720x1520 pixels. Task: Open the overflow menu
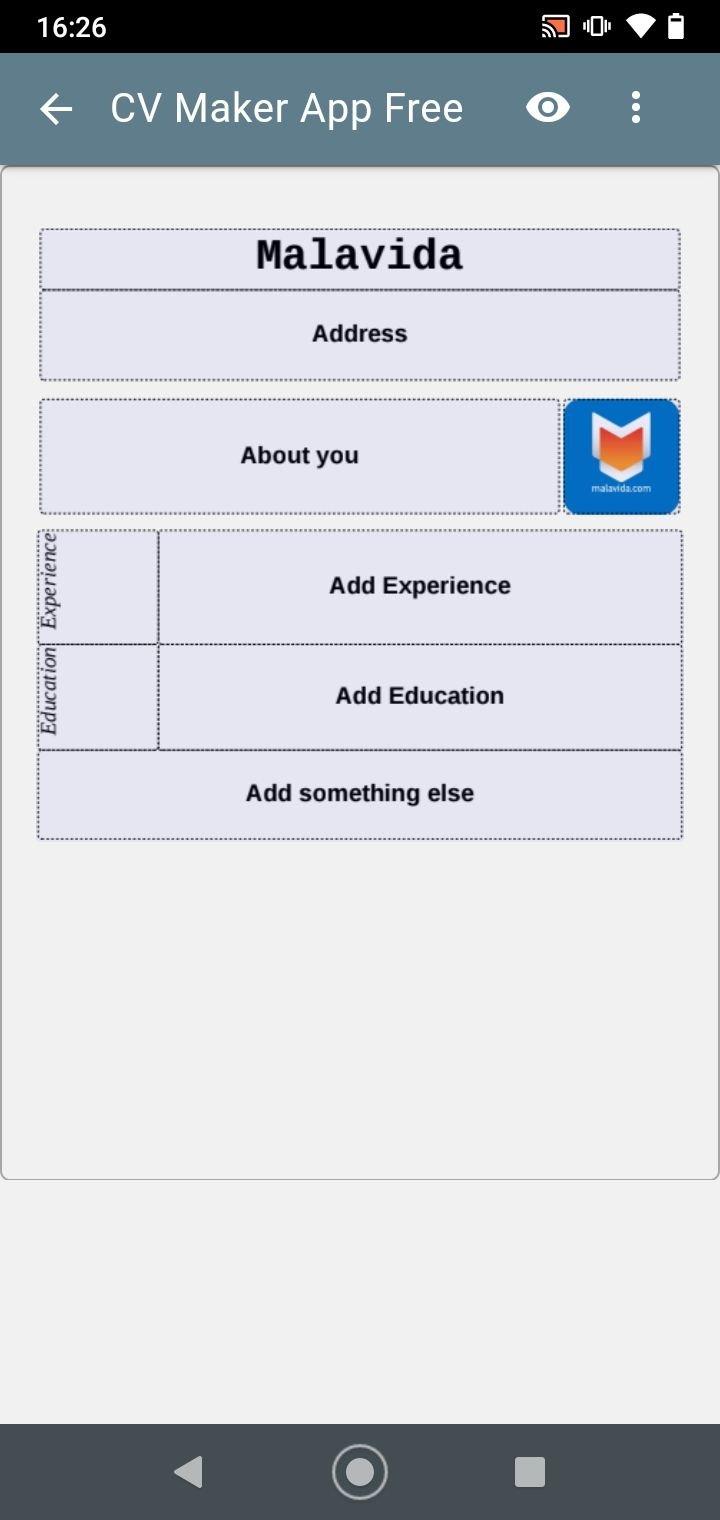tap(636, 108)
